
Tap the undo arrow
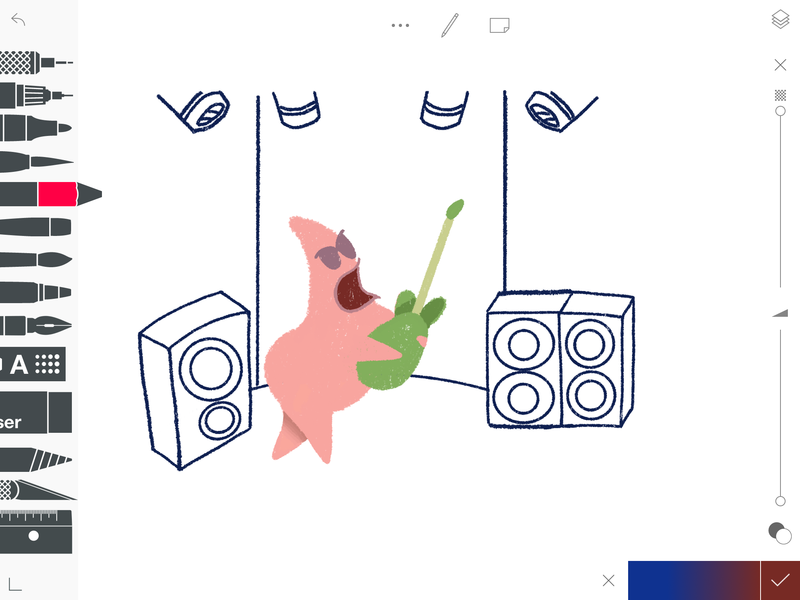tap(18, 20)
